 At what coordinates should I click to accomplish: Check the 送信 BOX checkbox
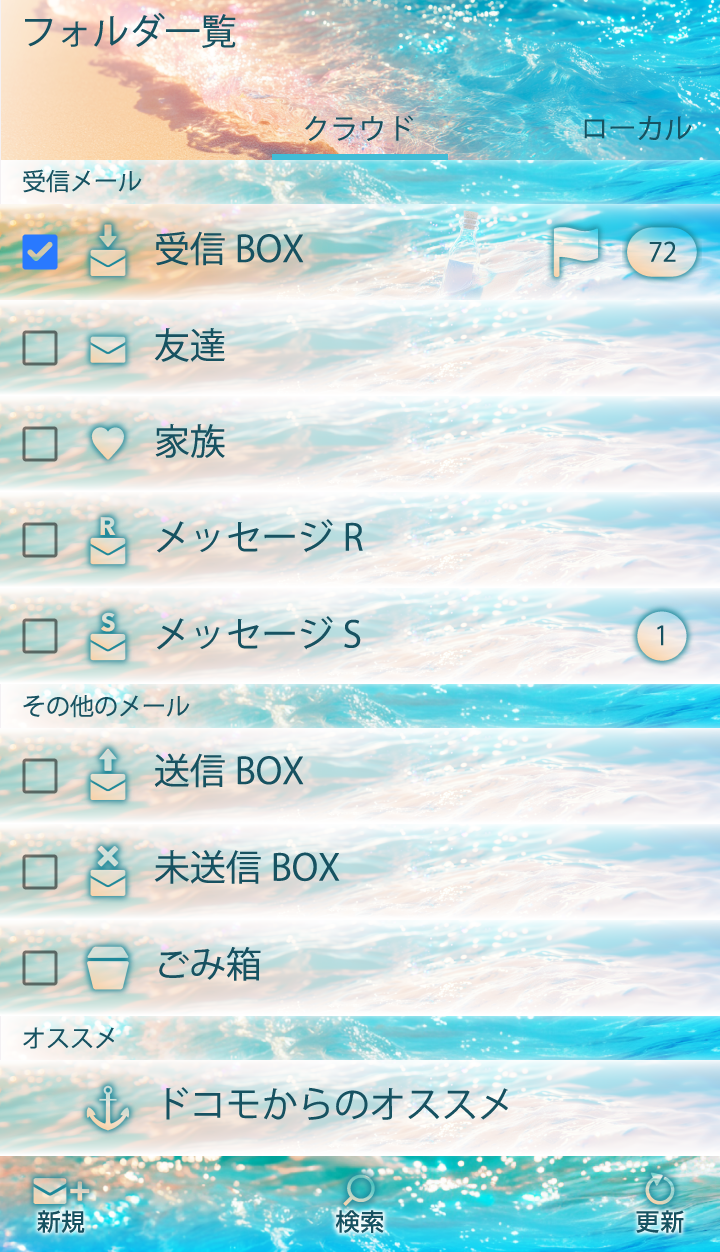tap(40, 776)
